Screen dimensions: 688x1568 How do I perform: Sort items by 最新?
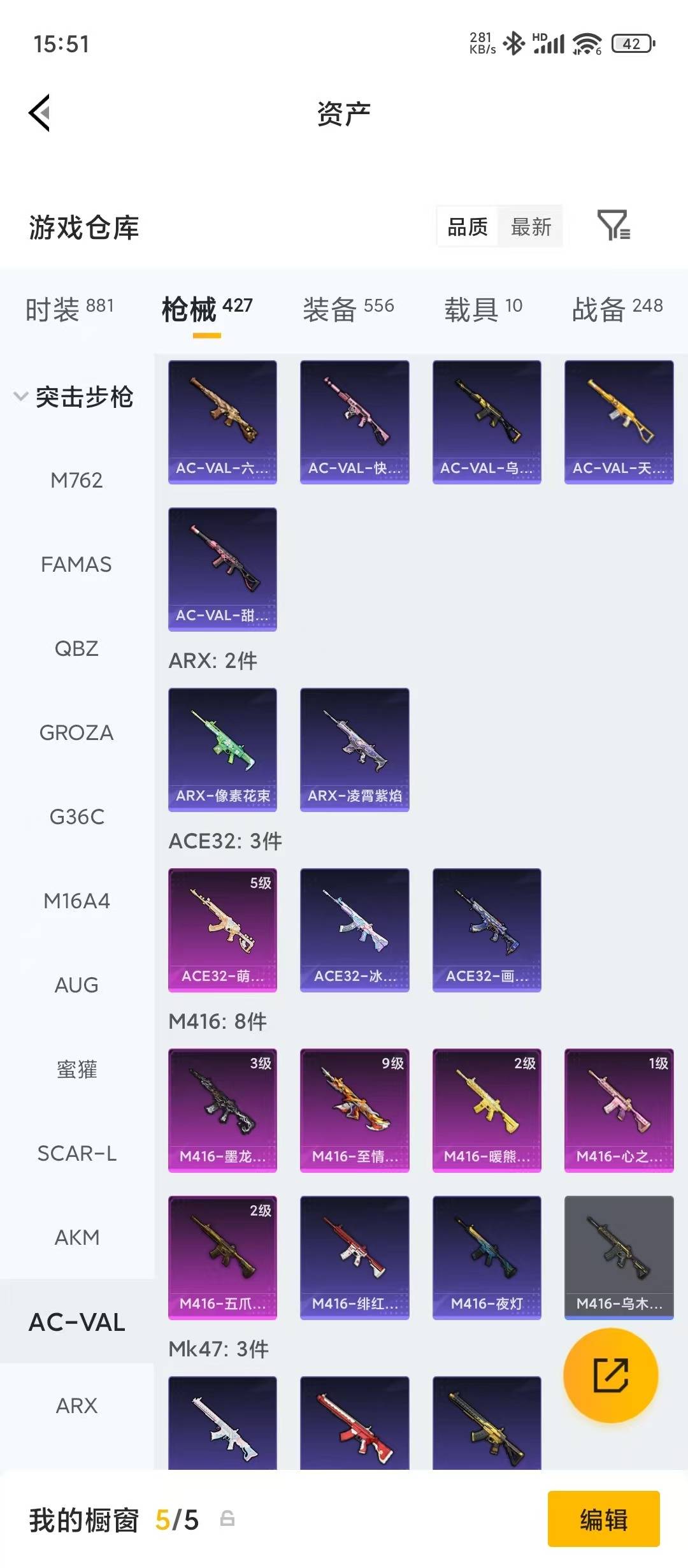[531, 226]
